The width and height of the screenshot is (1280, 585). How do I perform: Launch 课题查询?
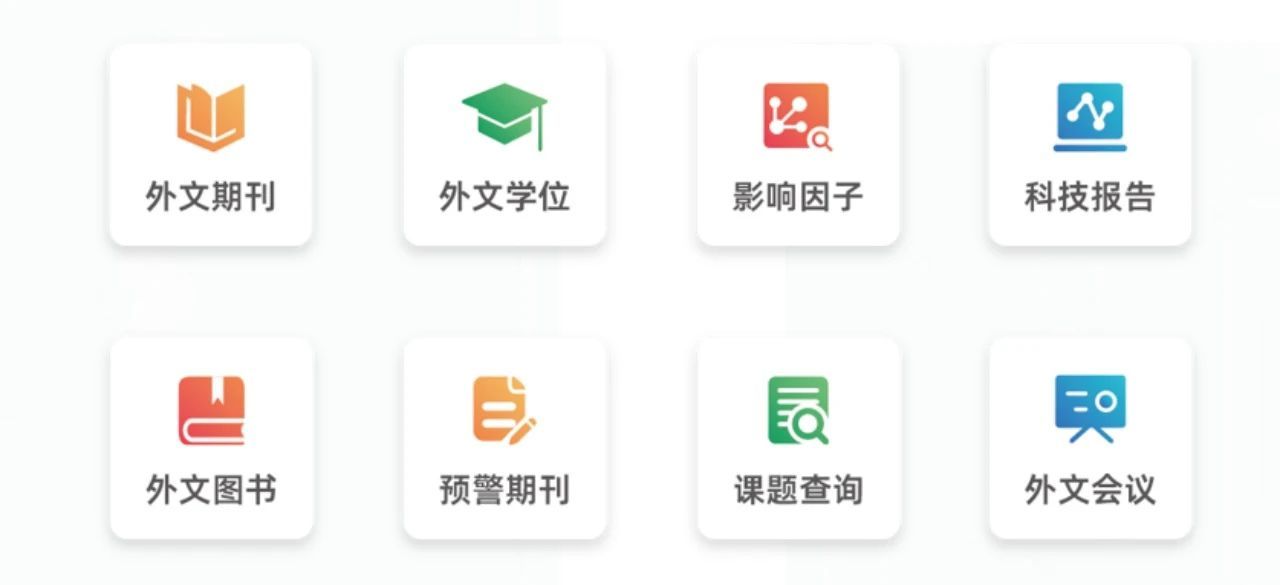point(798,438)
